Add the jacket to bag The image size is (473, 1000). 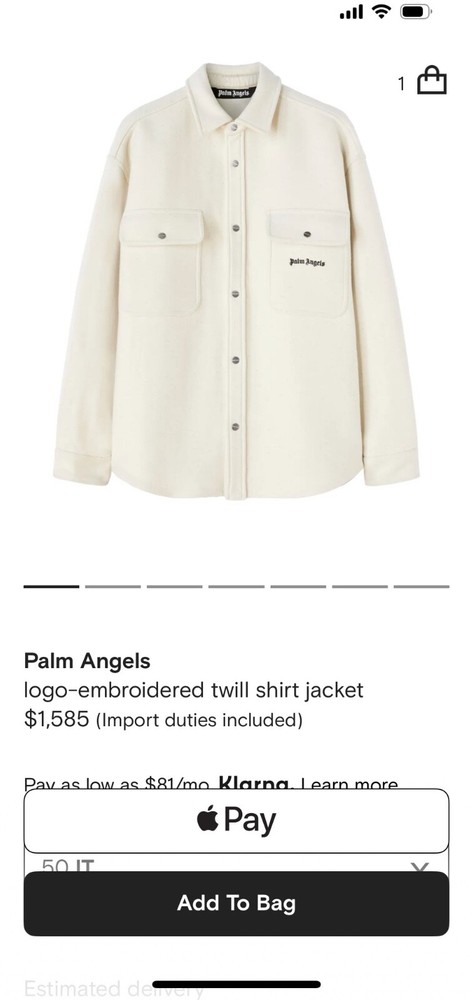click(236, 903)
